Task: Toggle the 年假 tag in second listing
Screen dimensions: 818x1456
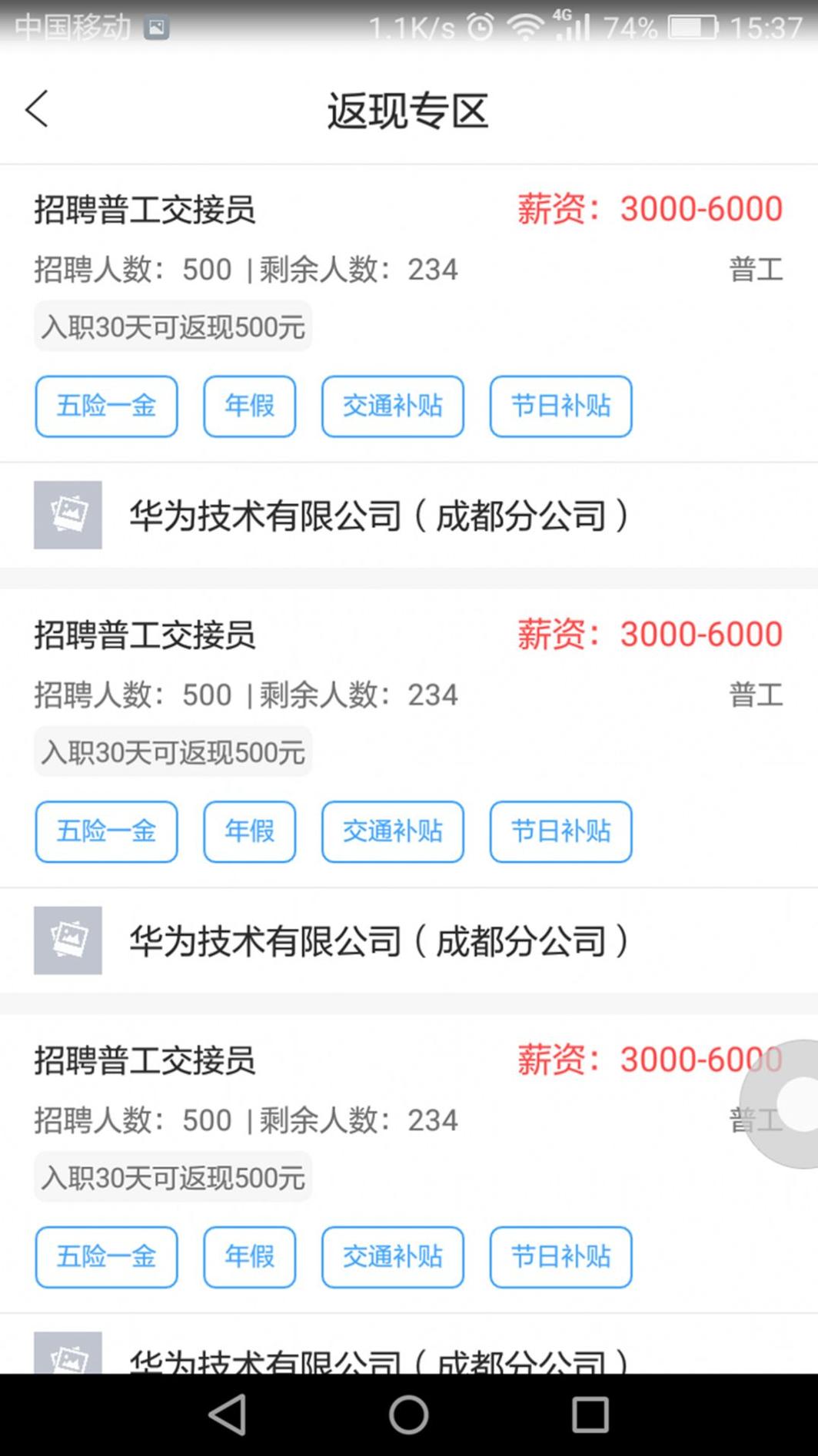Action: tap(249, 832)
